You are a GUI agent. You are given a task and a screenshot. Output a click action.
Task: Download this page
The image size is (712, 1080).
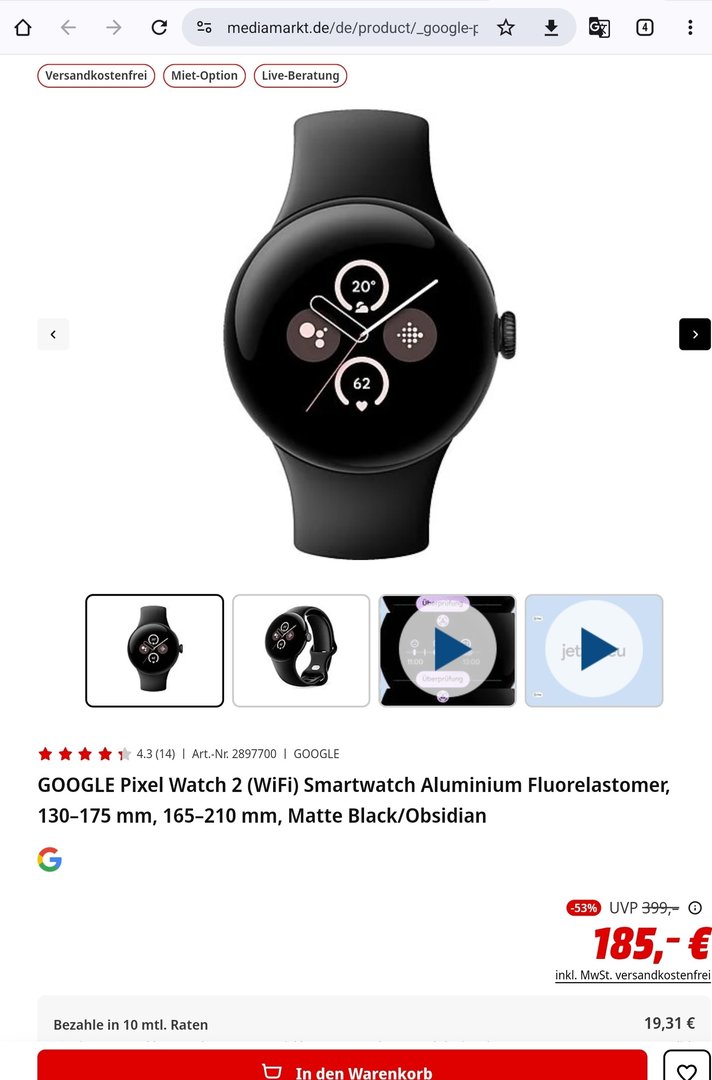point(551,28)
